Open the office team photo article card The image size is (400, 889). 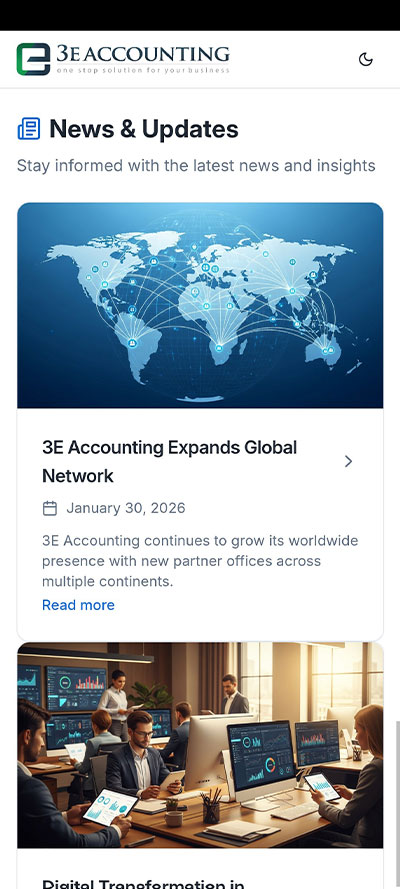(x=200, y=765)
